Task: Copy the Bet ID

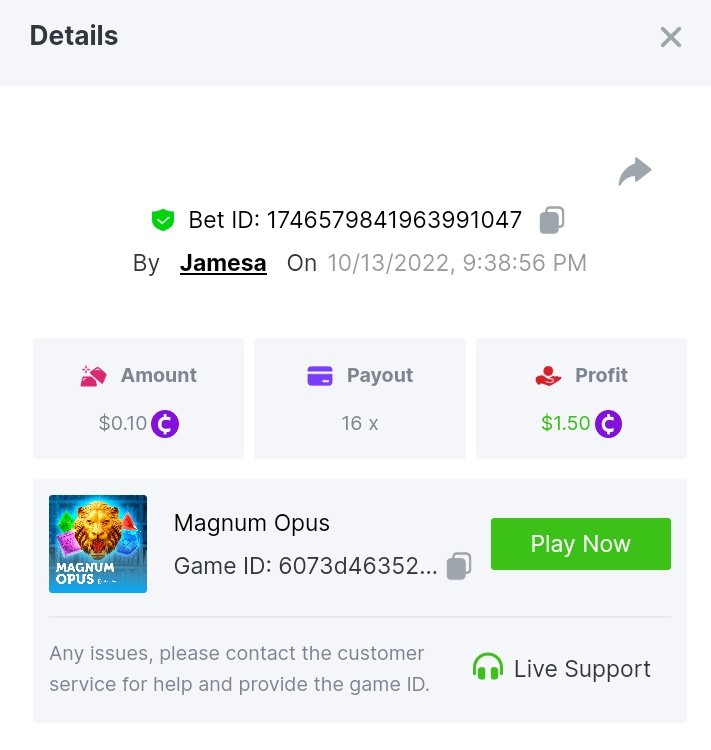Action: [x=552, y=220]
